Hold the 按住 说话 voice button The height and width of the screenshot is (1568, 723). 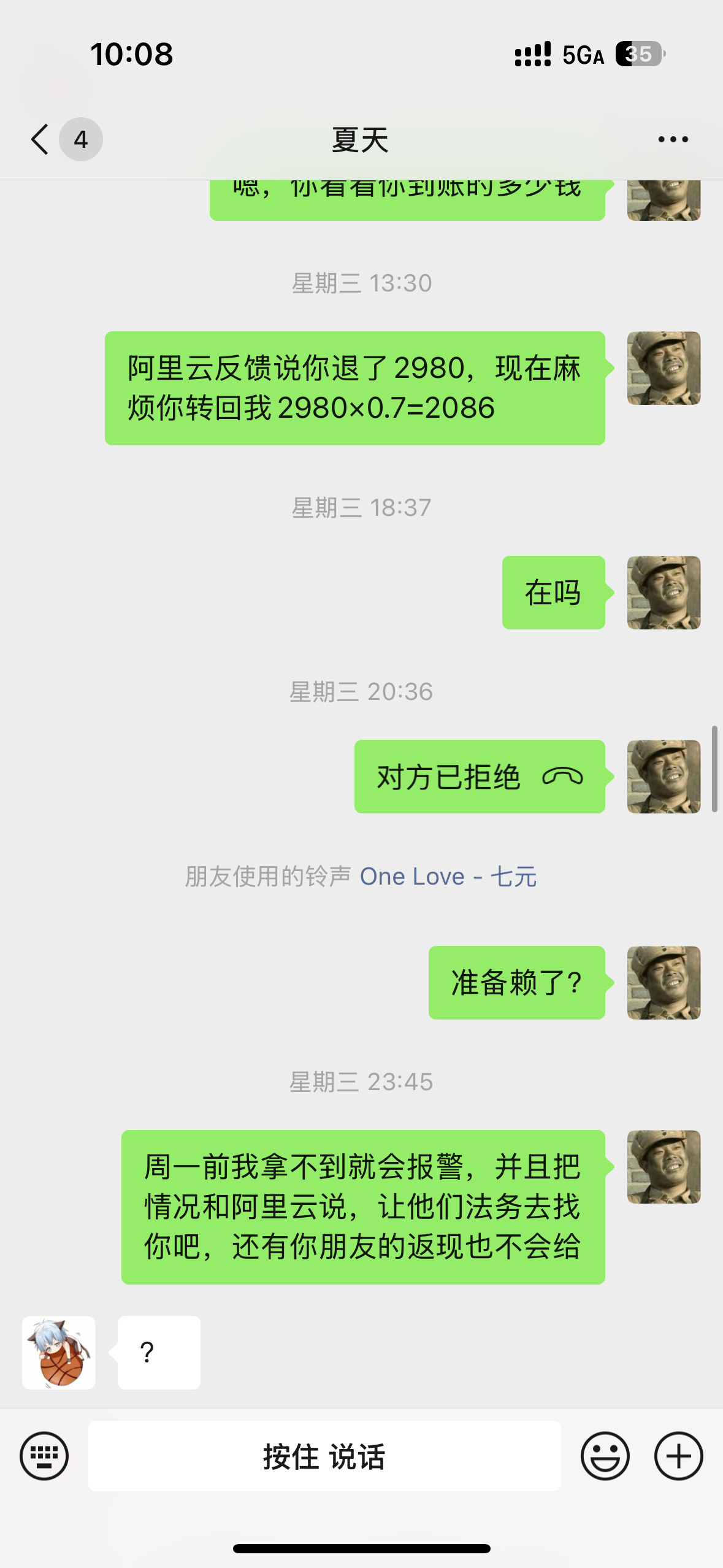point(324,1456)
